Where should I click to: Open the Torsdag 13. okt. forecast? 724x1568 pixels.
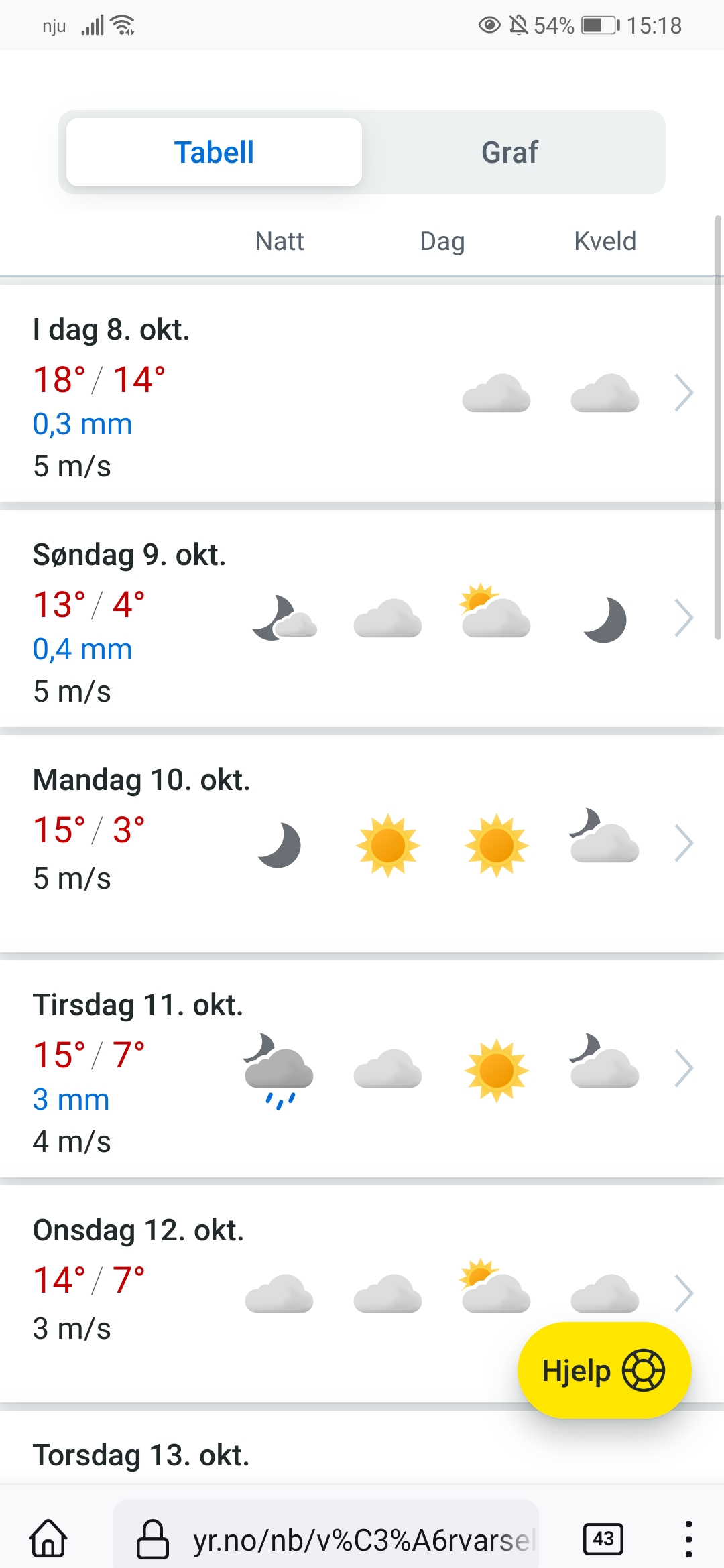(x=141, y=1455)
